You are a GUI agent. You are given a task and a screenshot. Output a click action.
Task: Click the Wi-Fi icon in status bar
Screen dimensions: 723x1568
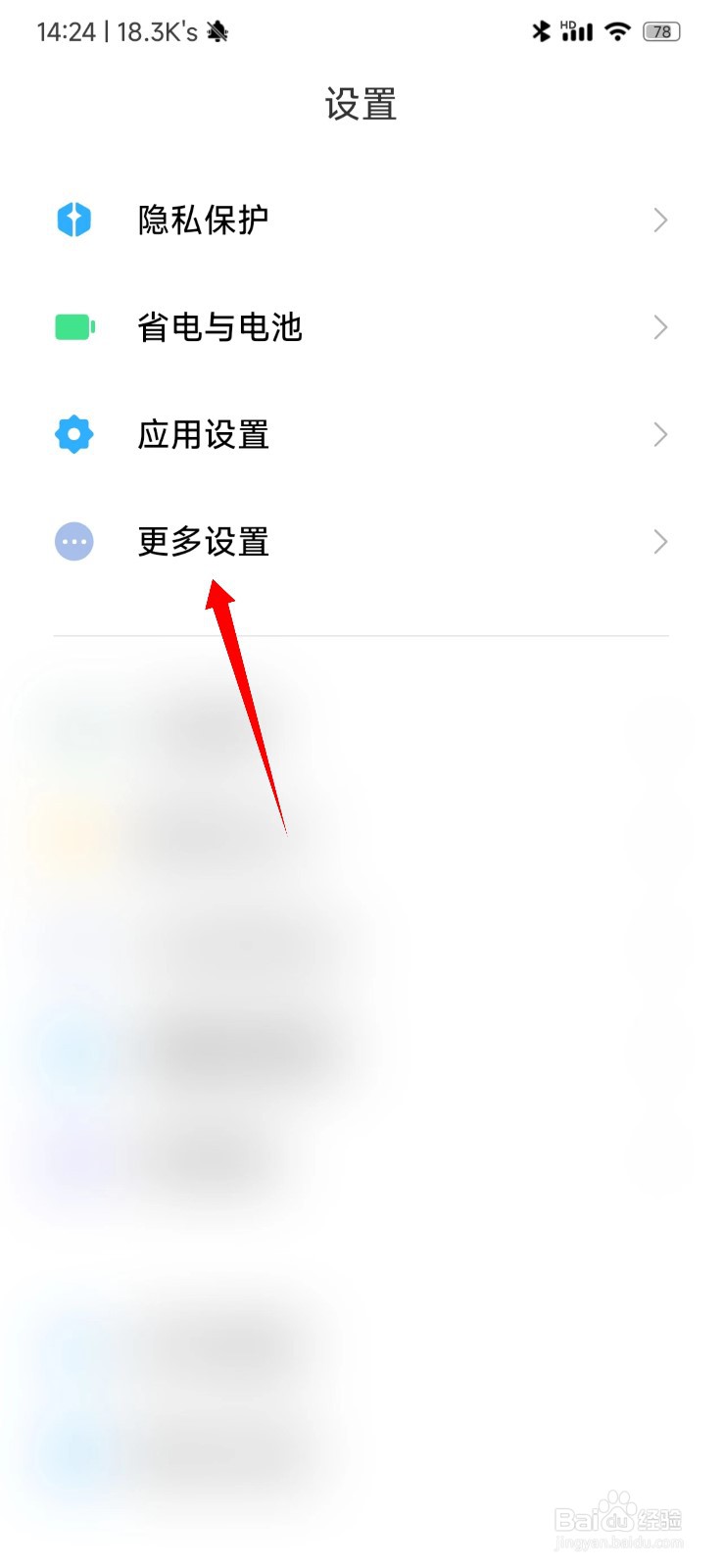[x=616, y=30]
